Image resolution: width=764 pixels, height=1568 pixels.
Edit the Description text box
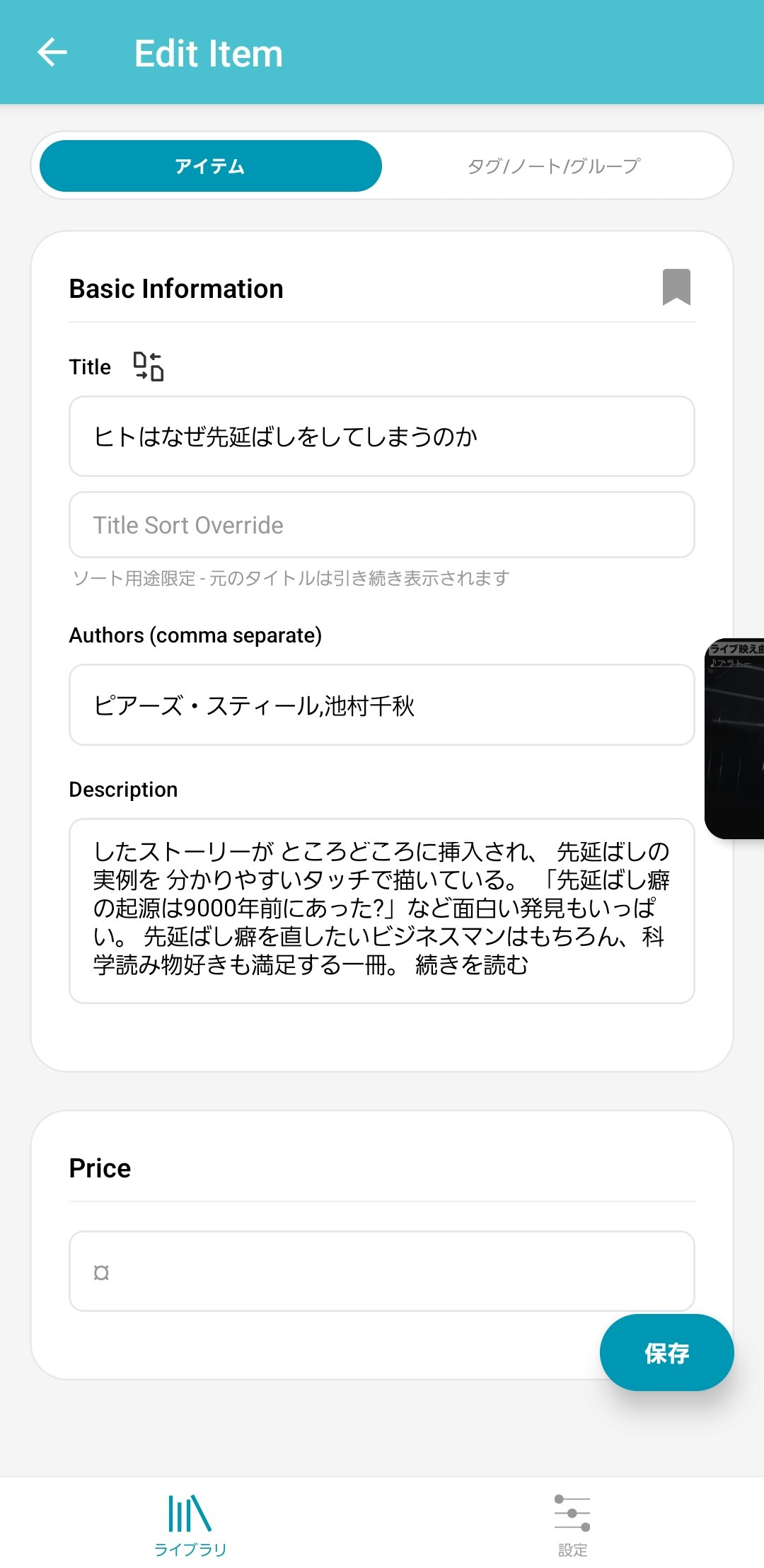(x=382, y=910)
